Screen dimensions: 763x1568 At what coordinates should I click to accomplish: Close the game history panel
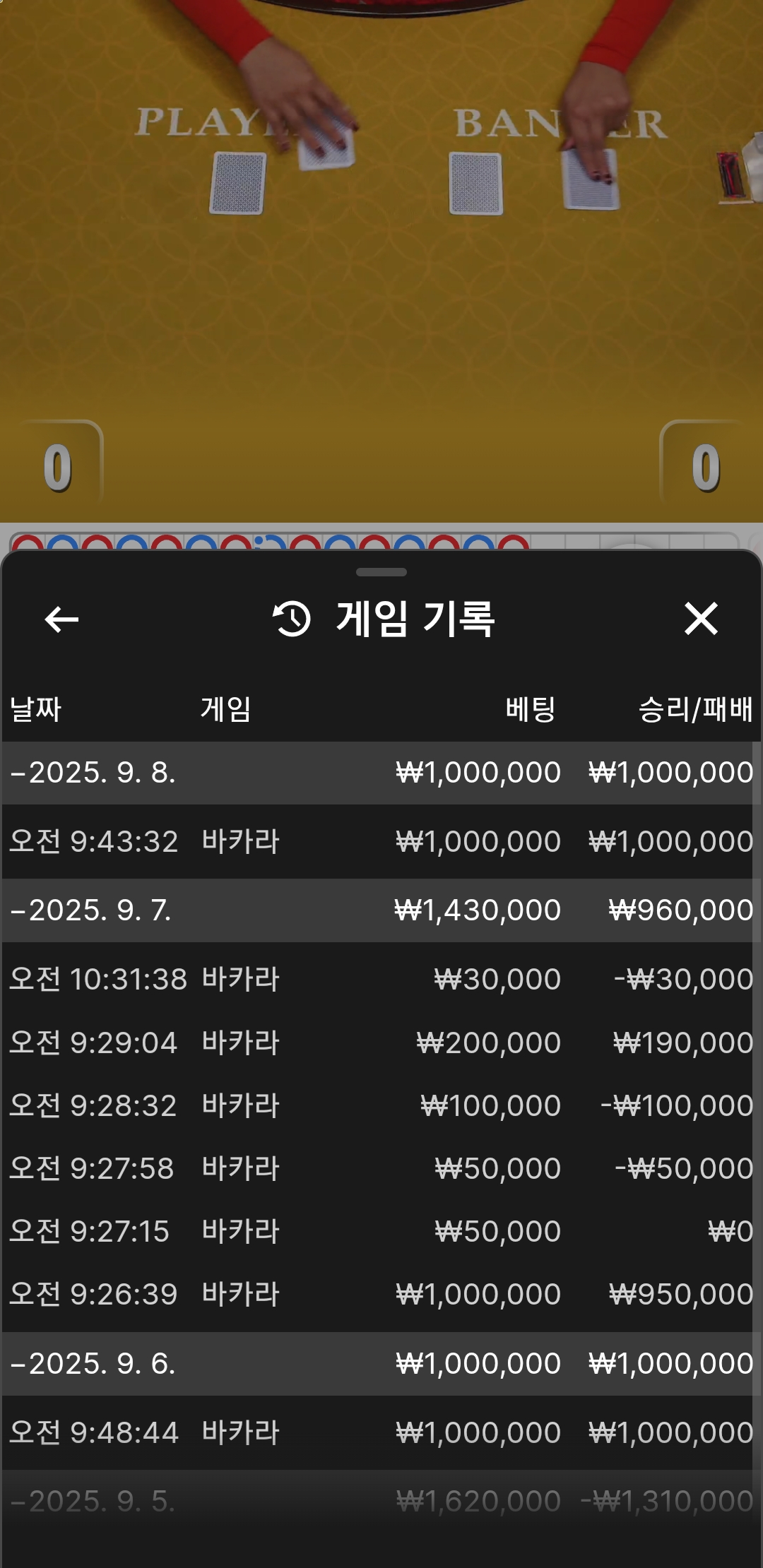click(x=701, y=619)
